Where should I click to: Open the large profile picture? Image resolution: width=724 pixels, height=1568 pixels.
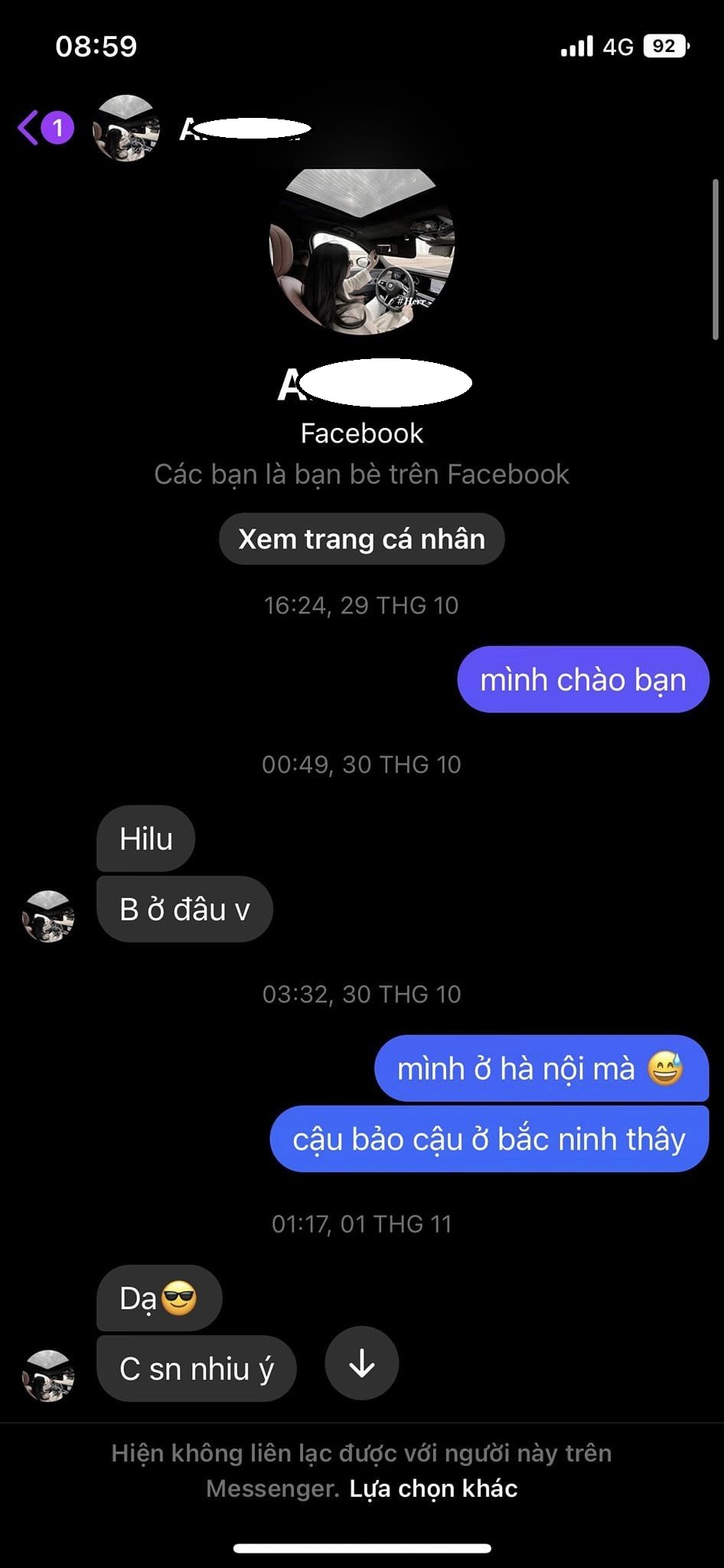[x=362, y=249]
